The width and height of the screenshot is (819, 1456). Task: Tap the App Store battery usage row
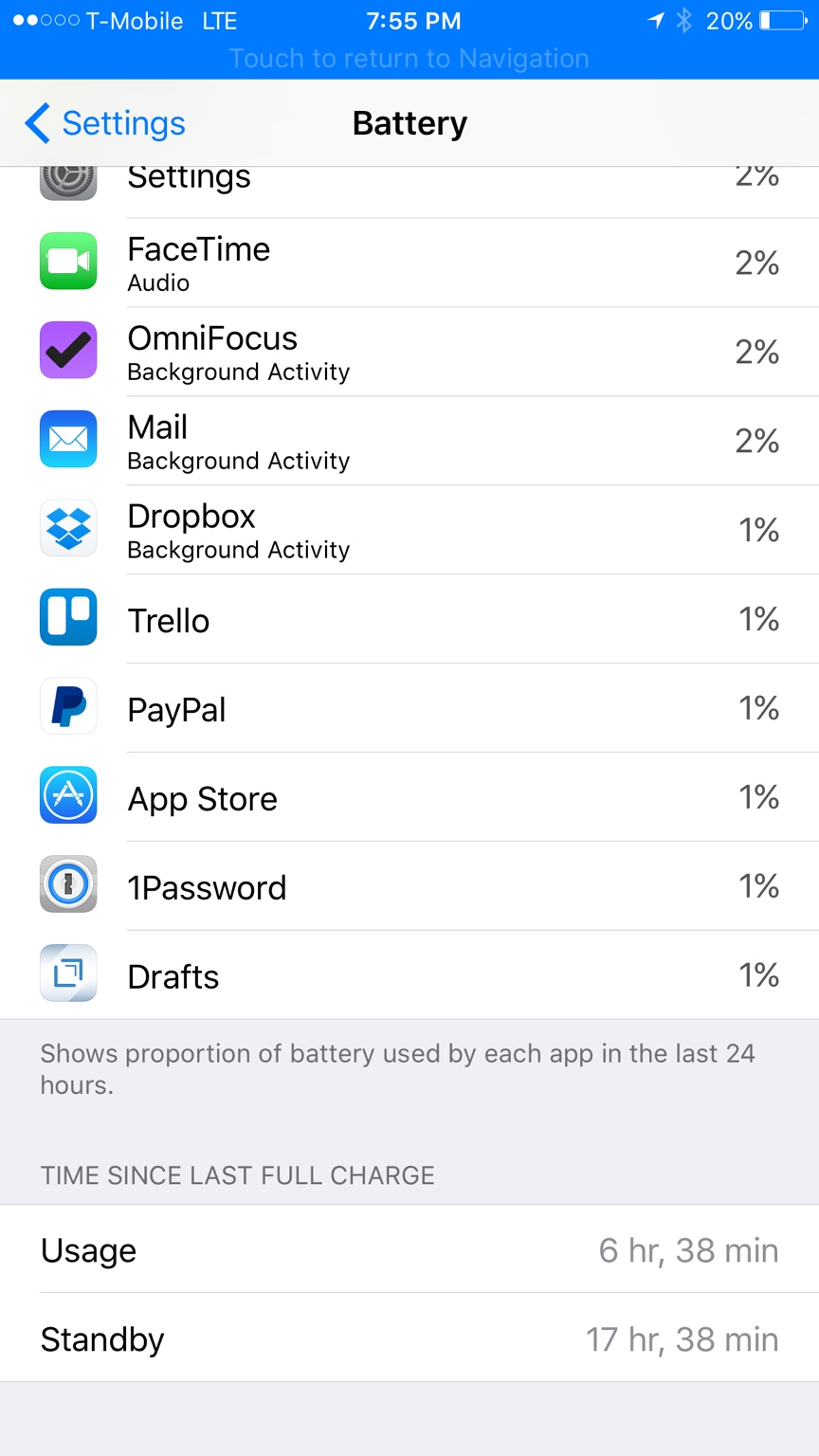409,797
